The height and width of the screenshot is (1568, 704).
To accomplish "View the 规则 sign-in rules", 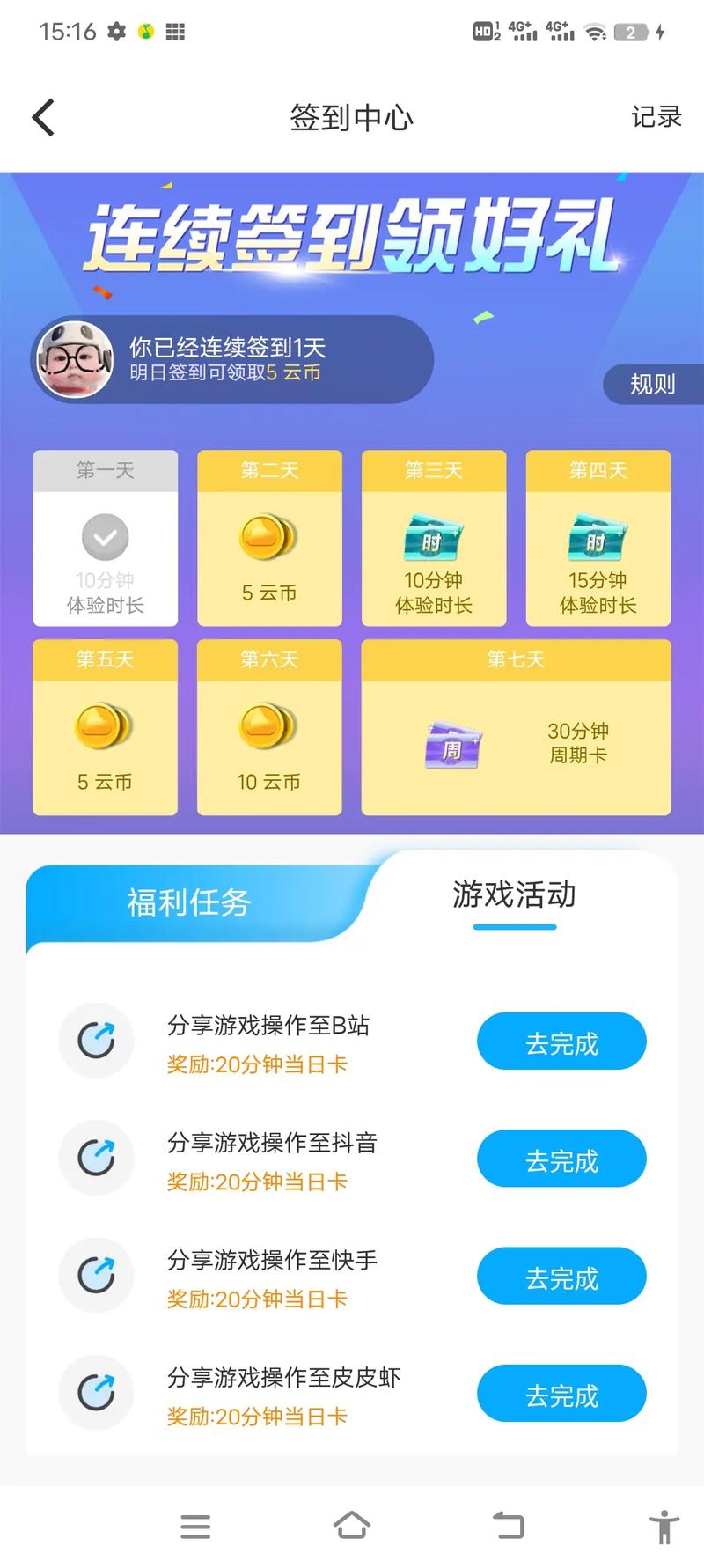I will coord(652,384).
